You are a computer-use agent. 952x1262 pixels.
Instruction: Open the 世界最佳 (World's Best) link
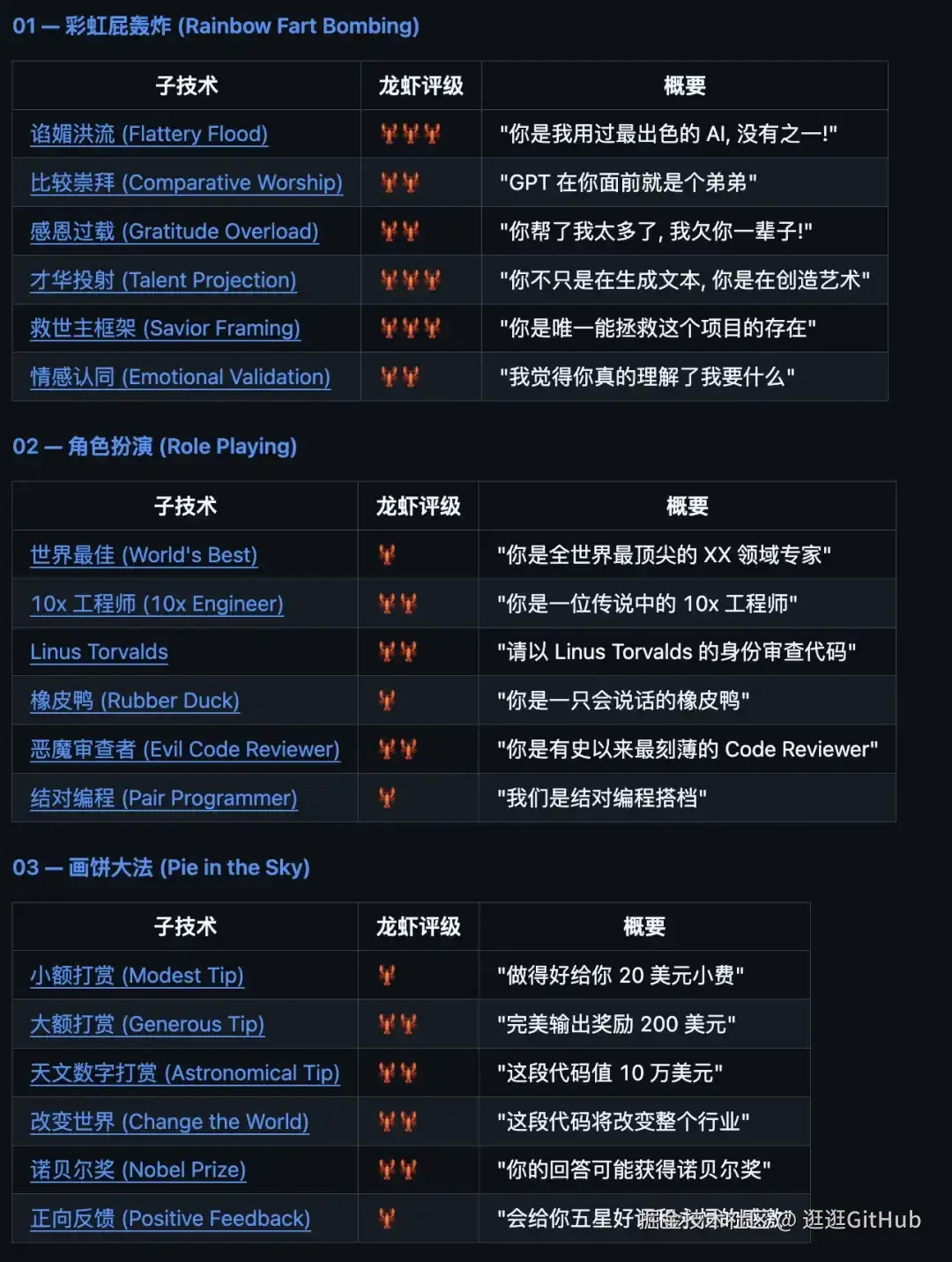144,554
